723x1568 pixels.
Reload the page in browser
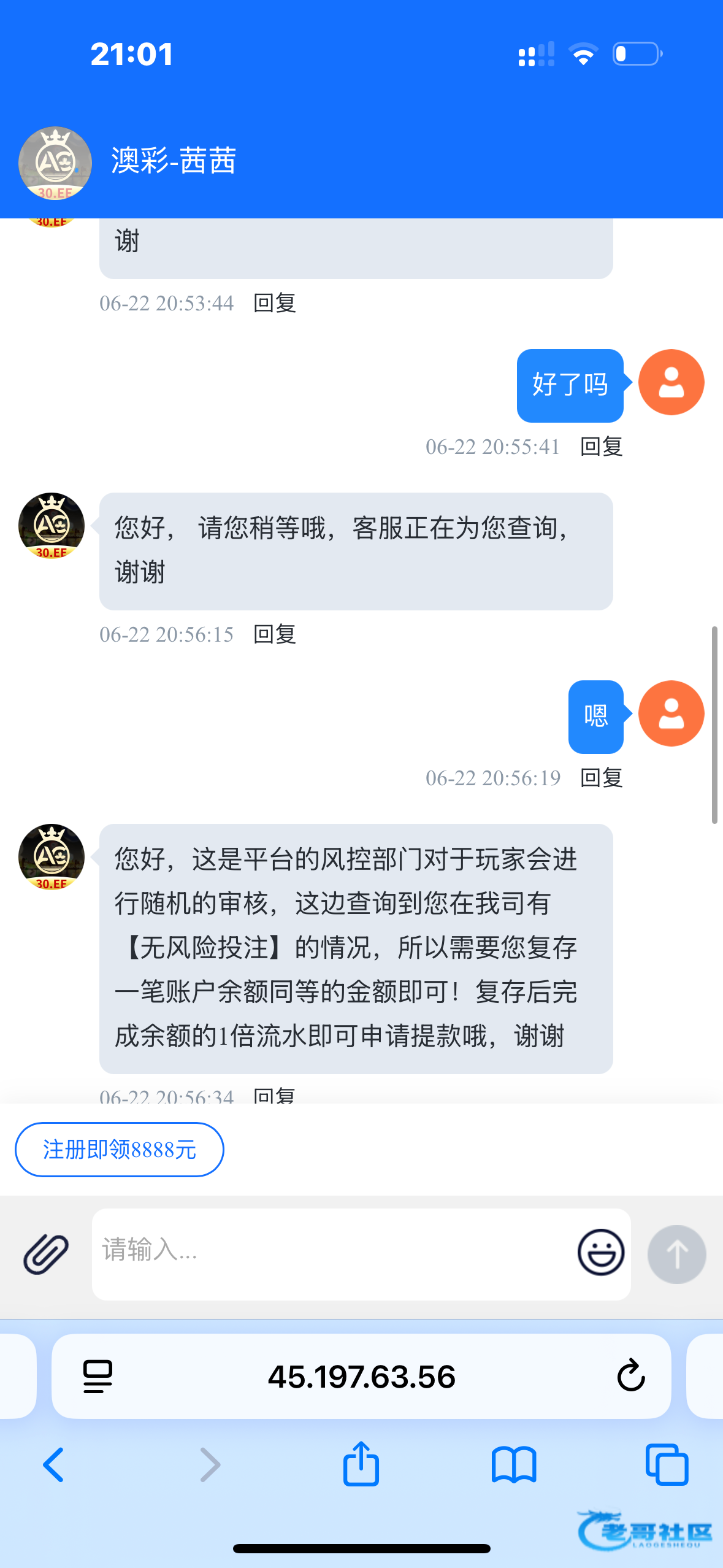click(x=630, y=1376)
